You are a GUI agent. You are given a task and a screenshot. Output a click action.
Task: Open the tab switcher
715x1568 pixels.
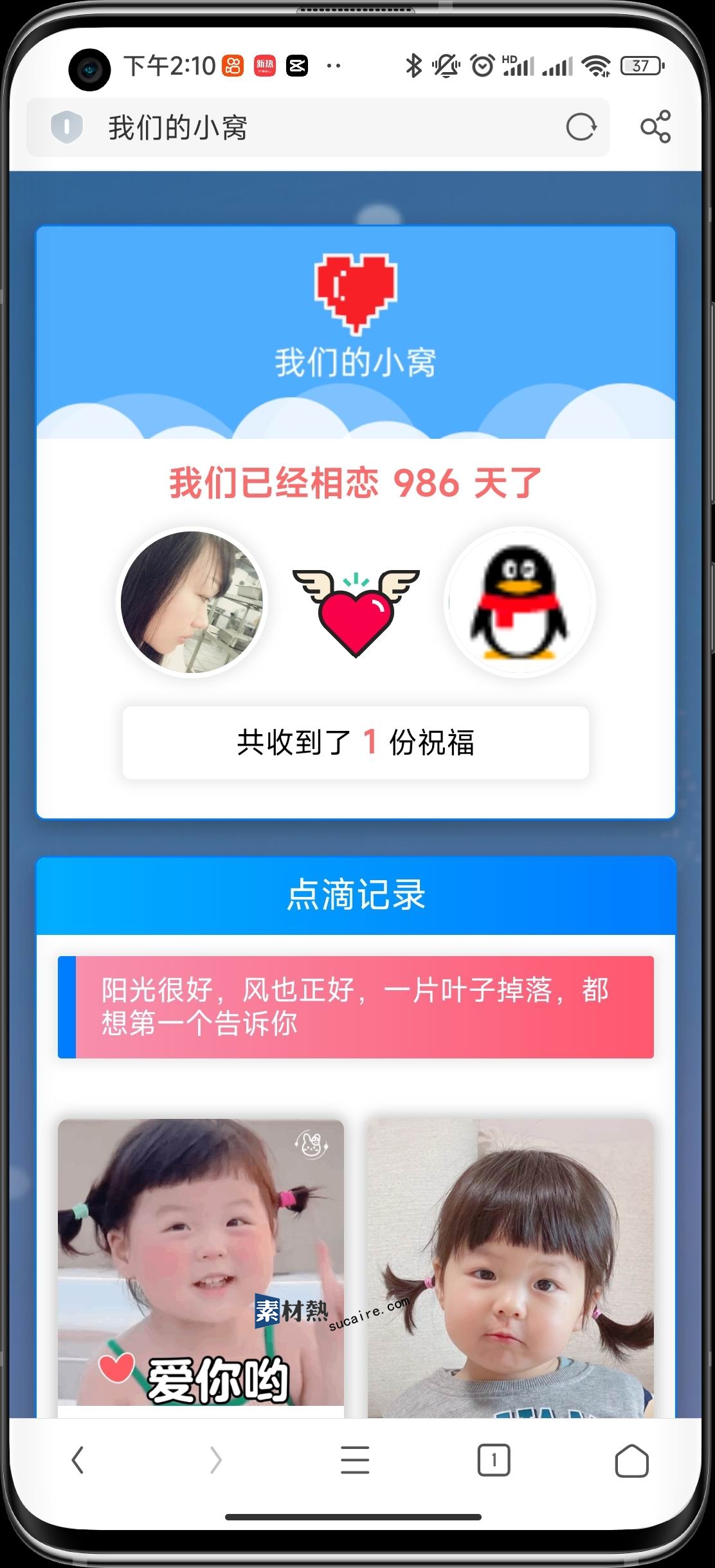[x=493, y=1460]
